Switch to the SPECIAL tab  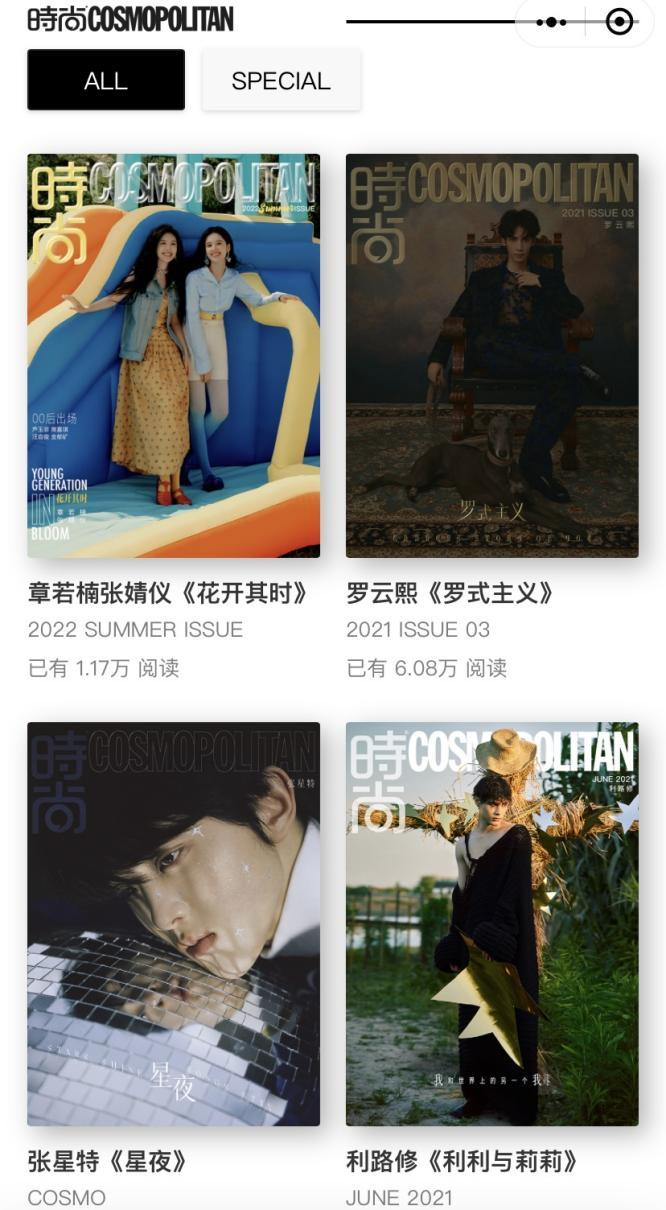pyautogui.click(x=281, y=80)
